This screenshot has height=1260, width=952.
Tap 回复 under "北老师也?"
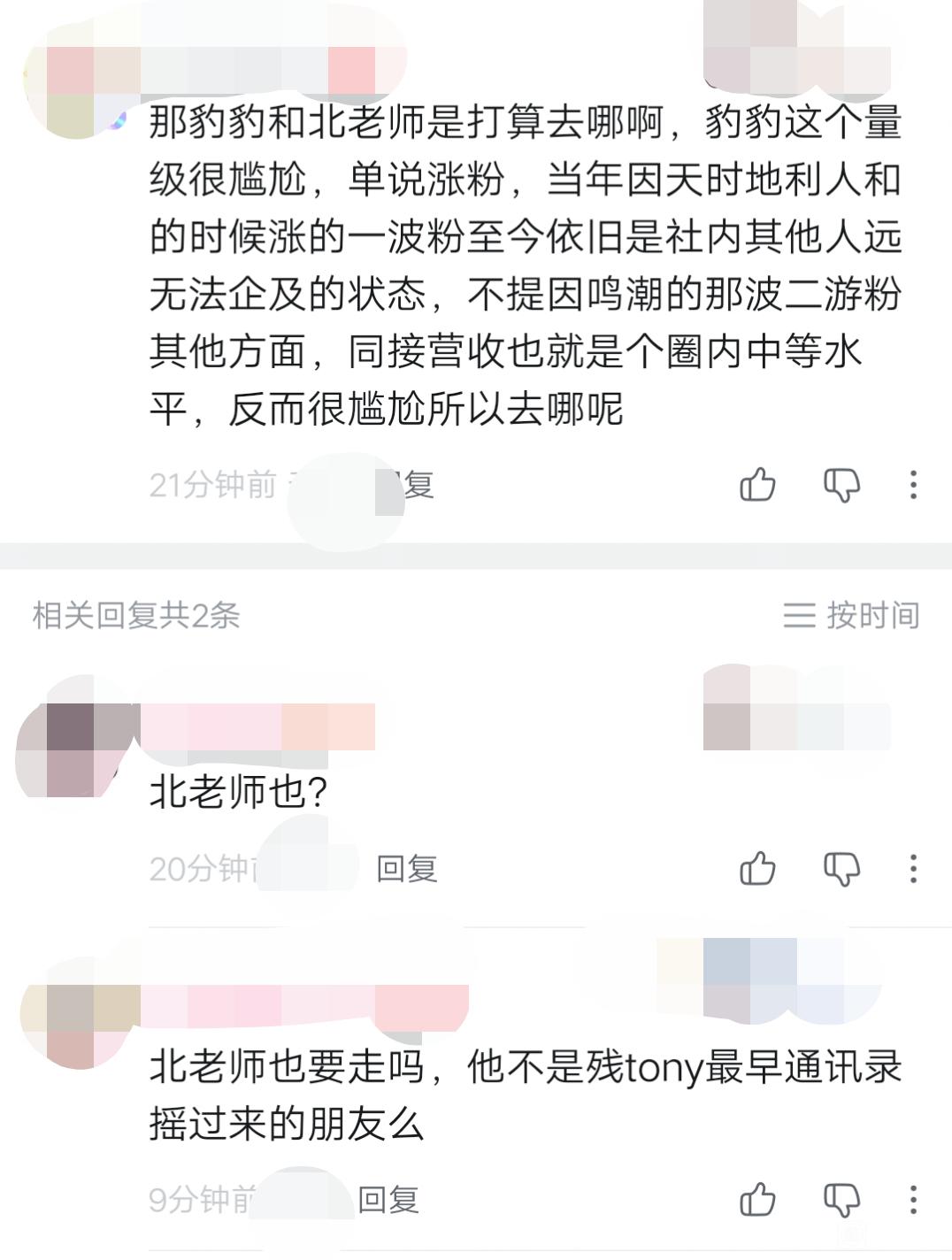pos(407,869)
